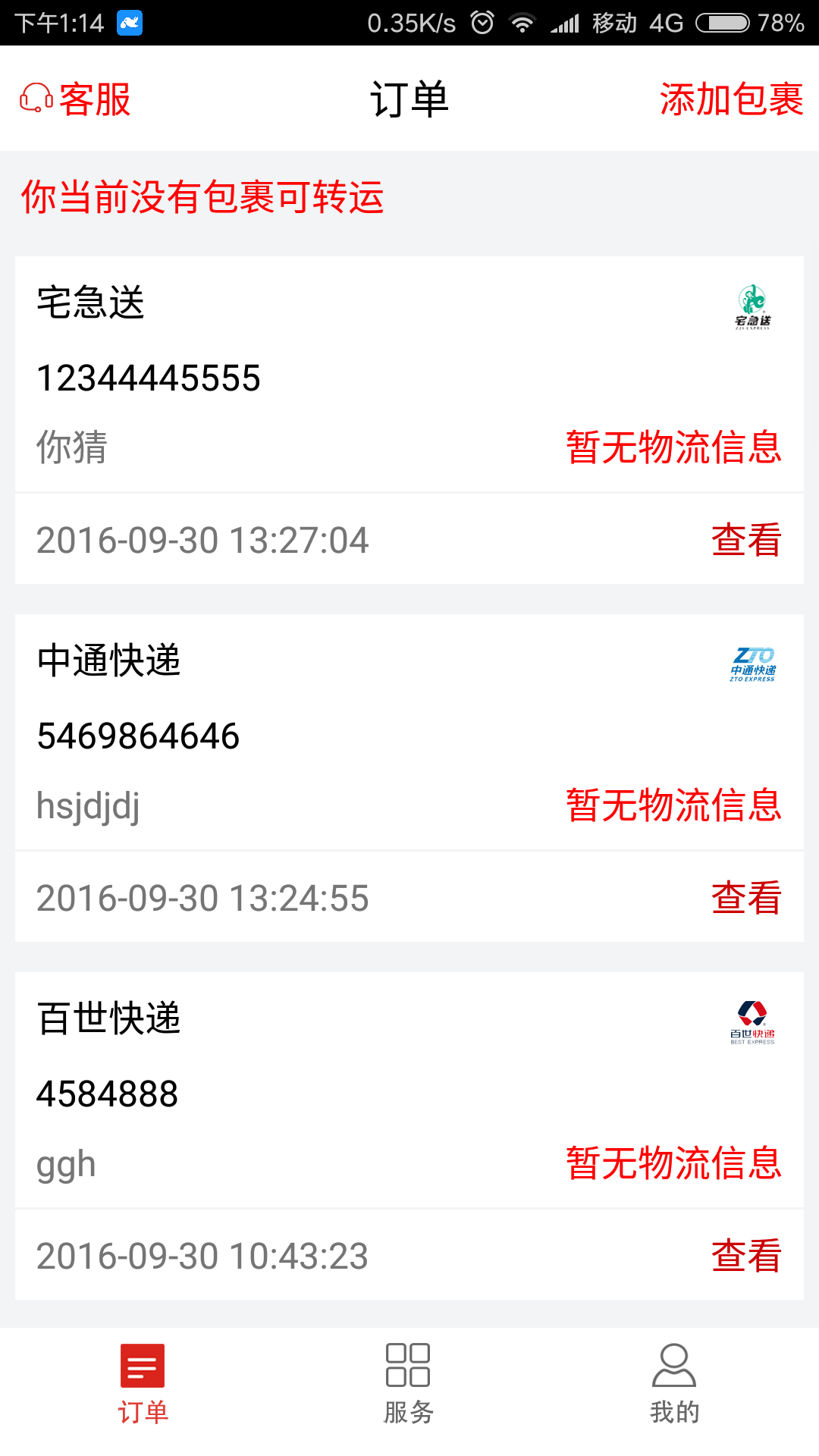Screen dimensions: 819x1456
Task: Tap the ZTO Express logo
Action: (x=755, y=665)
